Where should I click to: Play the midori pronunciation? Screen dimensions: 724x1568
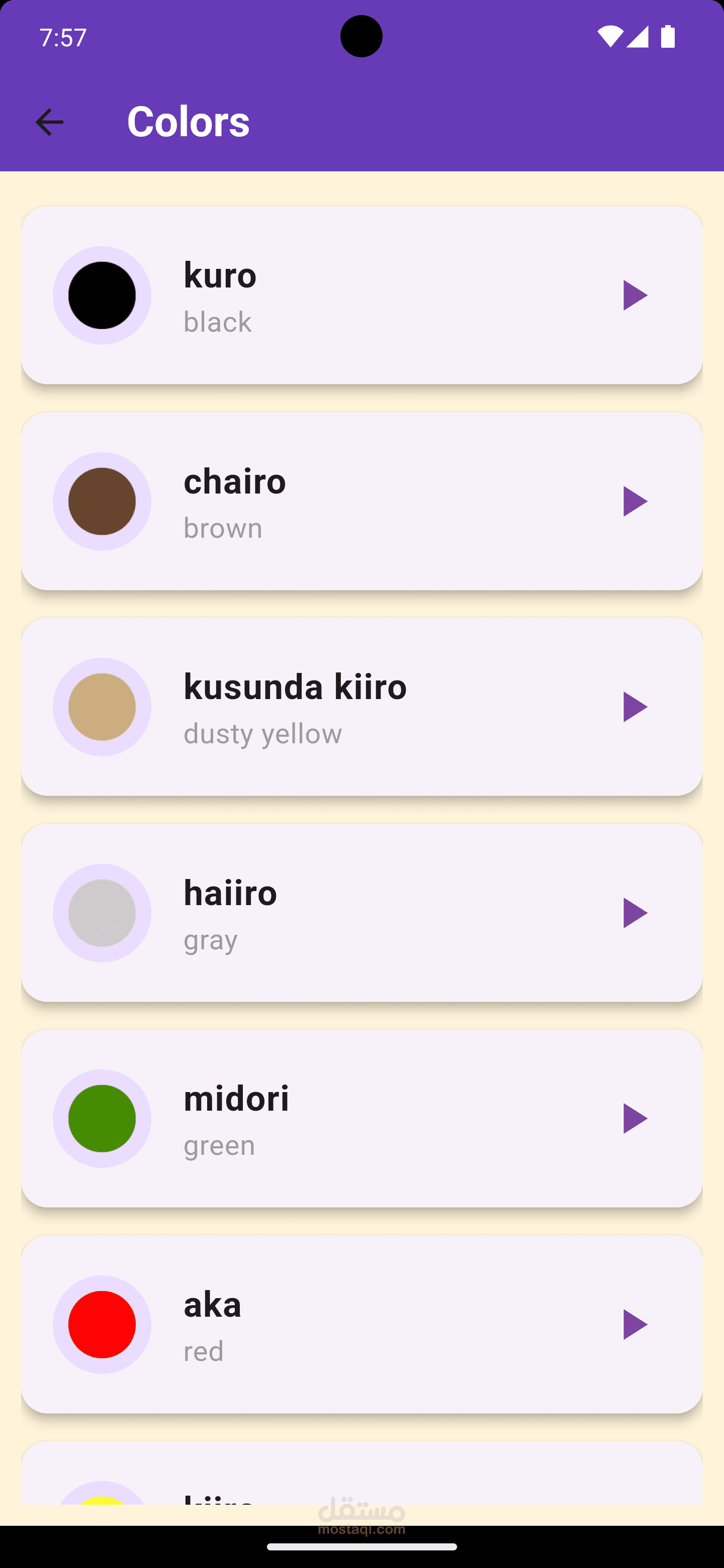coord(635,1119)
